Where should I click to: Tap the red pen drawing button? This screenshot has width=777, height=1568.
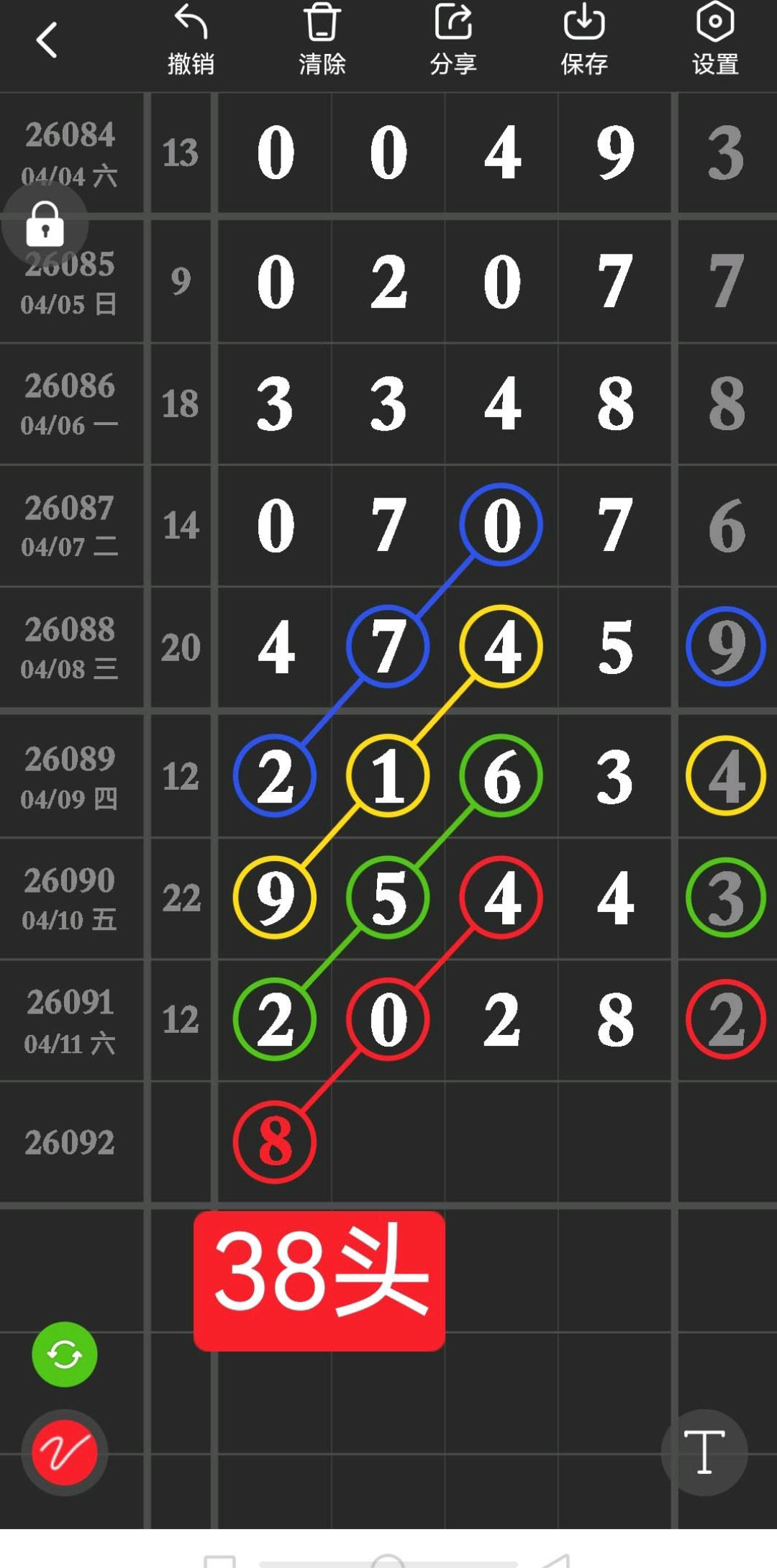click(x=65, y=1452)
